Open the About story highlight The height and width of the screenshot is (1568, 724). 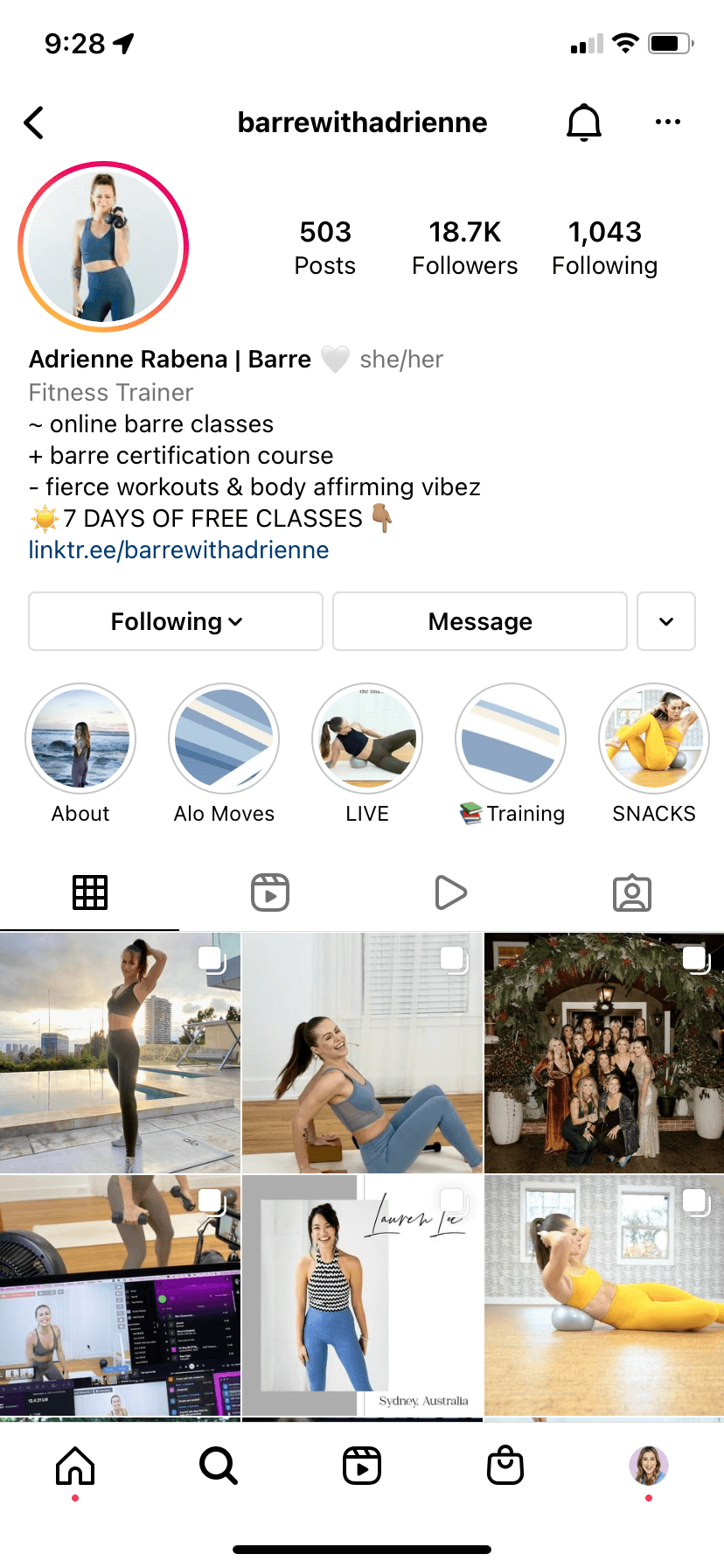(x=80, y=739)
